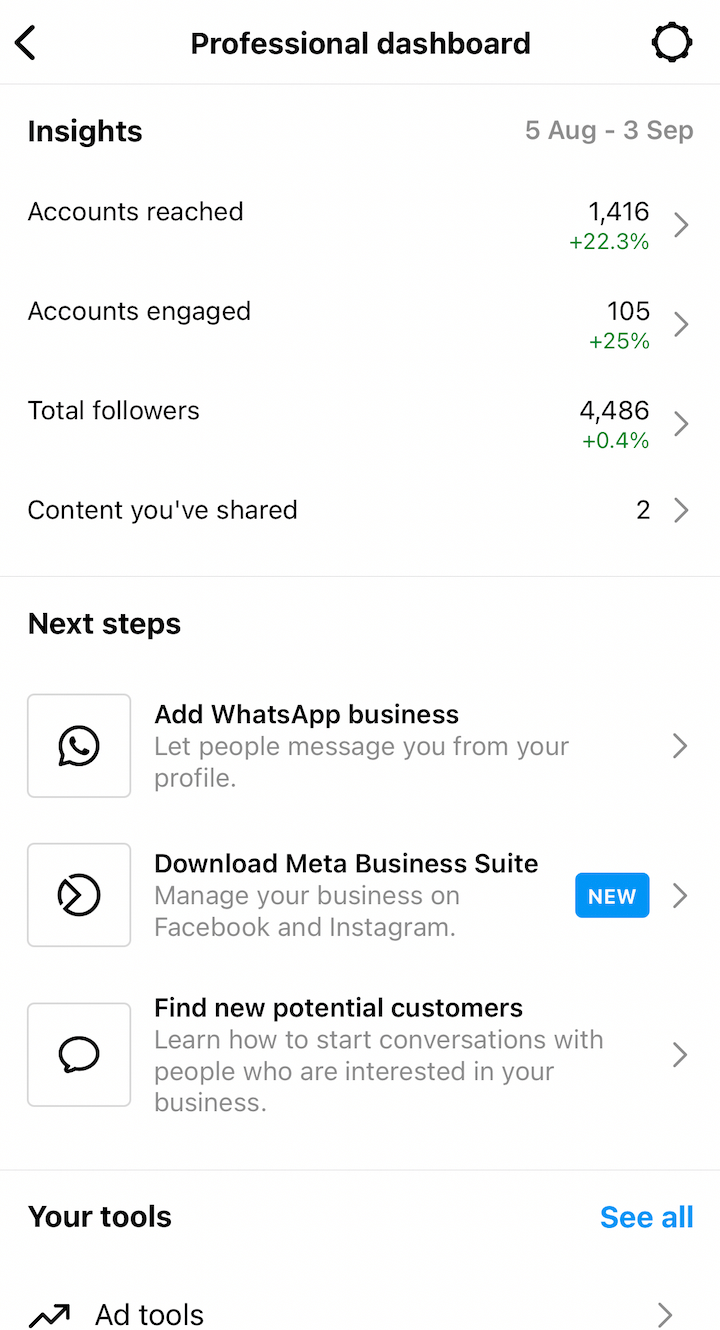Open the Insights section header
This screenshot has width=720, height=1330.
[x=84, y=131]
